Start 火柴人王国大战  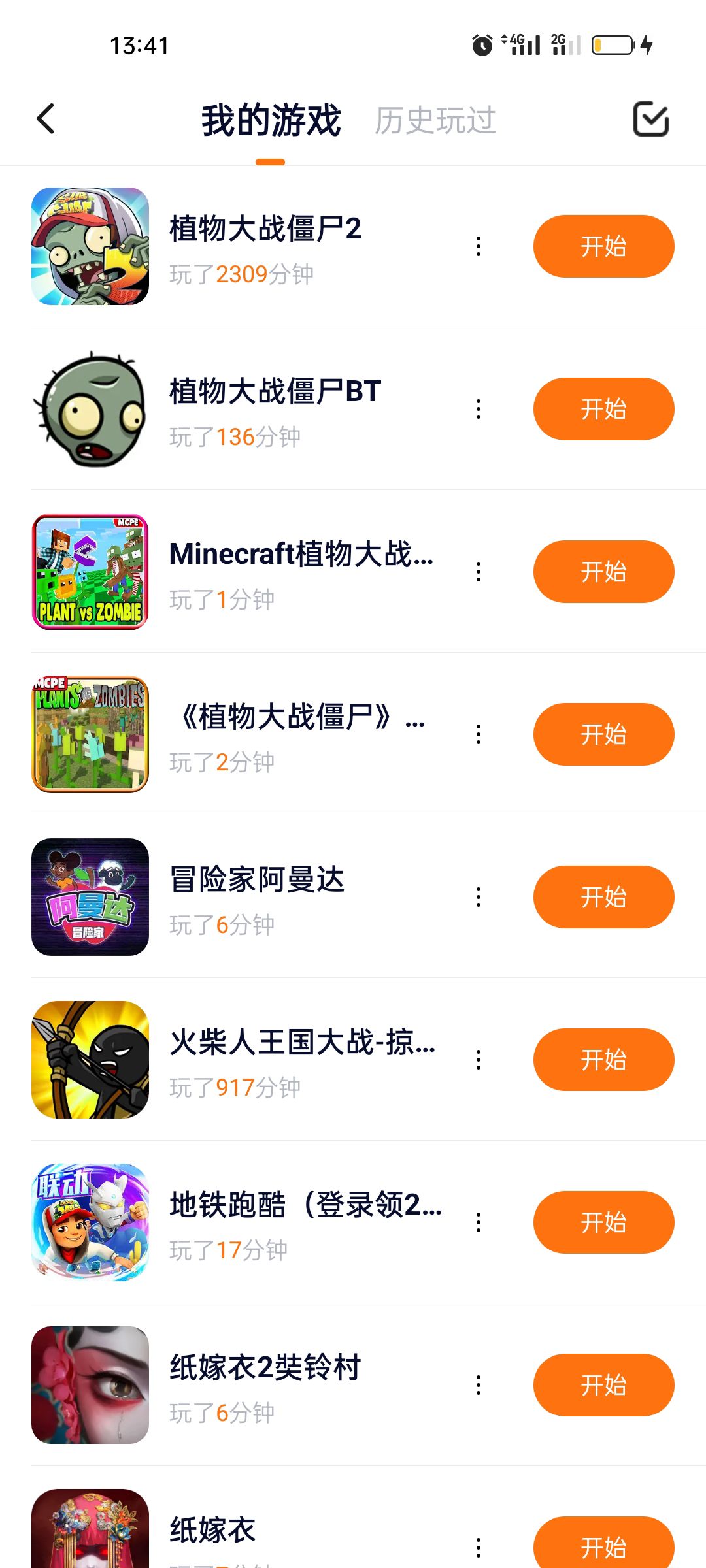pos(603,1060)
